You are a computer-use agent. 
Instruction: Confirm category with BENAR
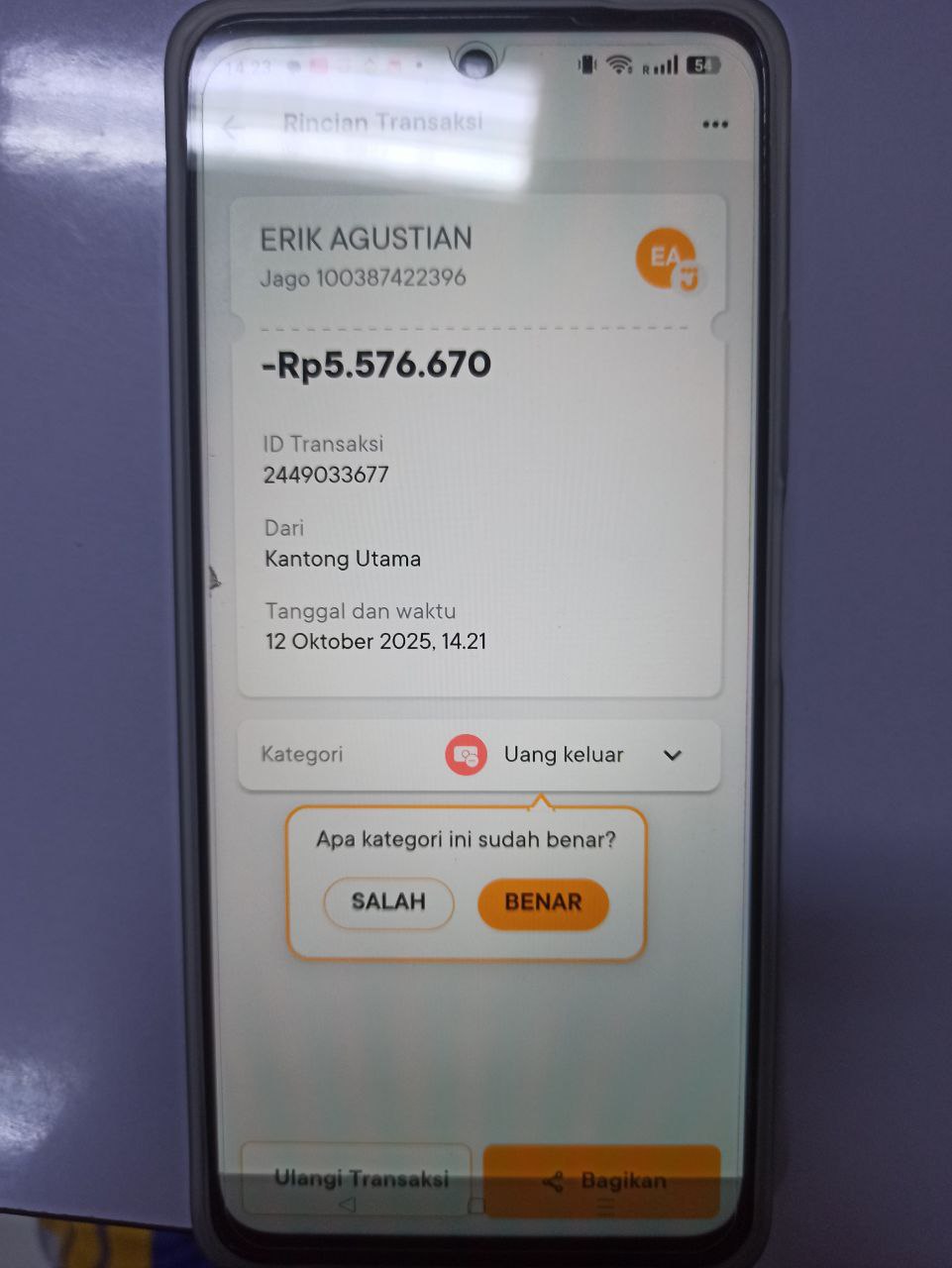(543, 902)
